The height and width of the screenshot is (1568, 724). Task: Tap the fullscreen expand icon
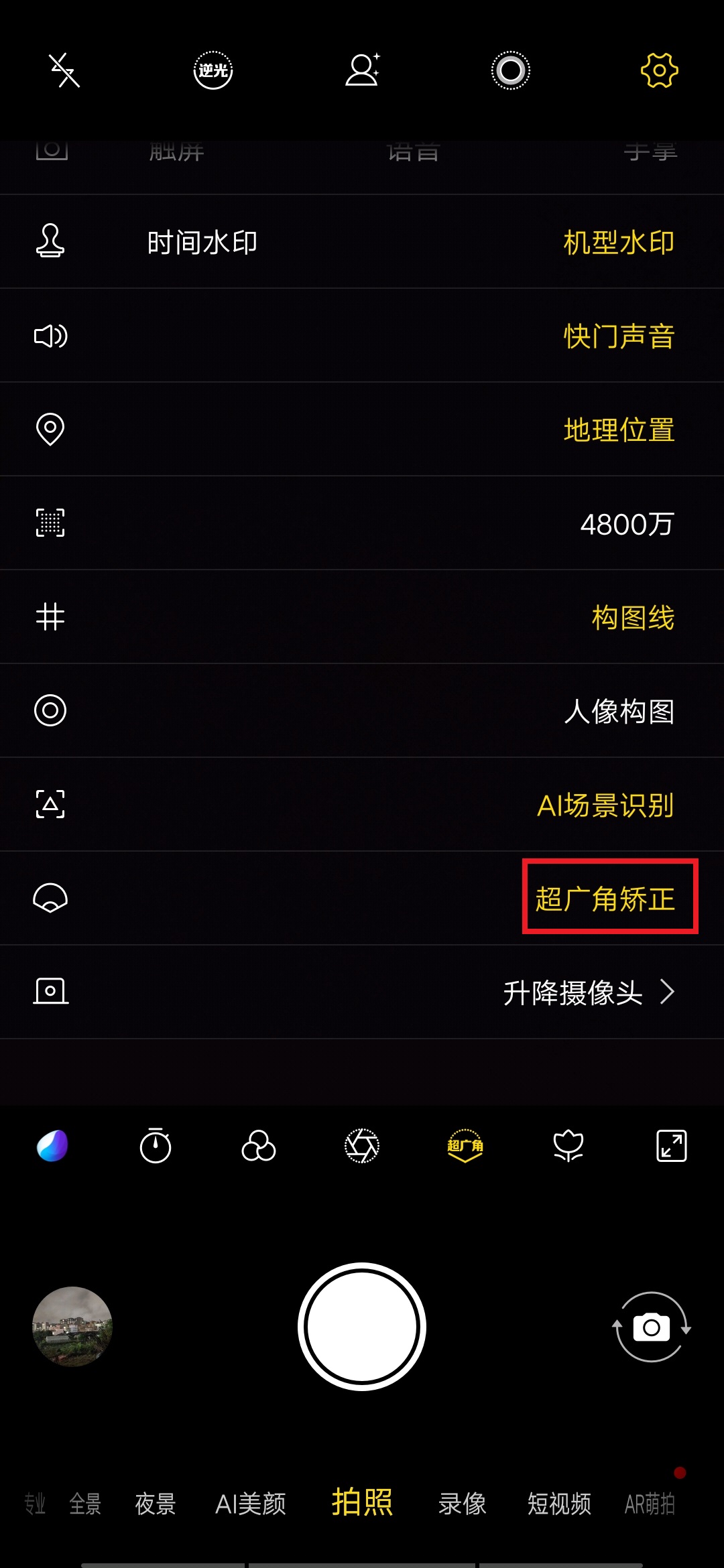671,1146
